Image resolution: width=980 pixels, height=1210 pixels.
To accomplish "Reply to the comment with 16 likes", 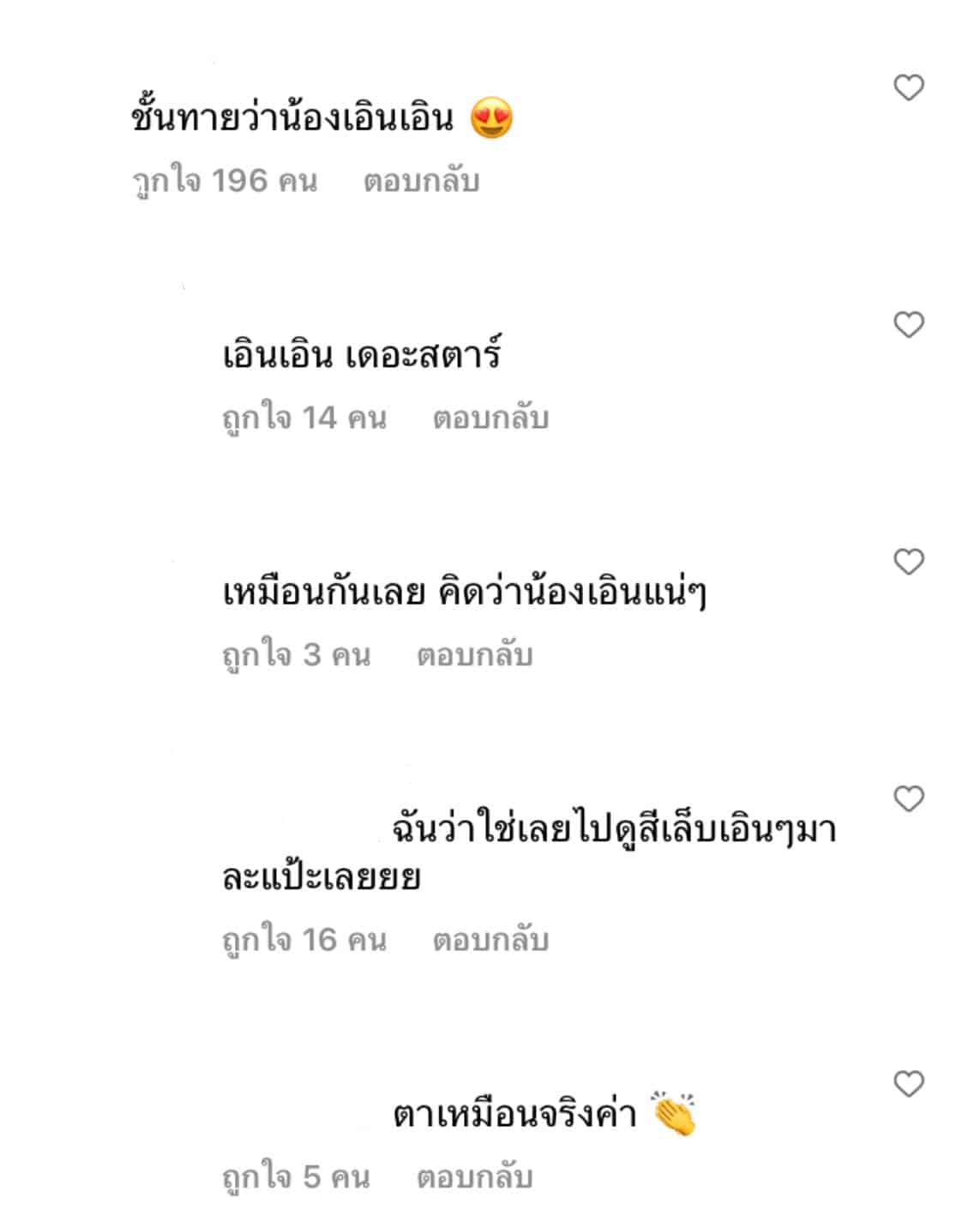I will [x=490, y=940].
